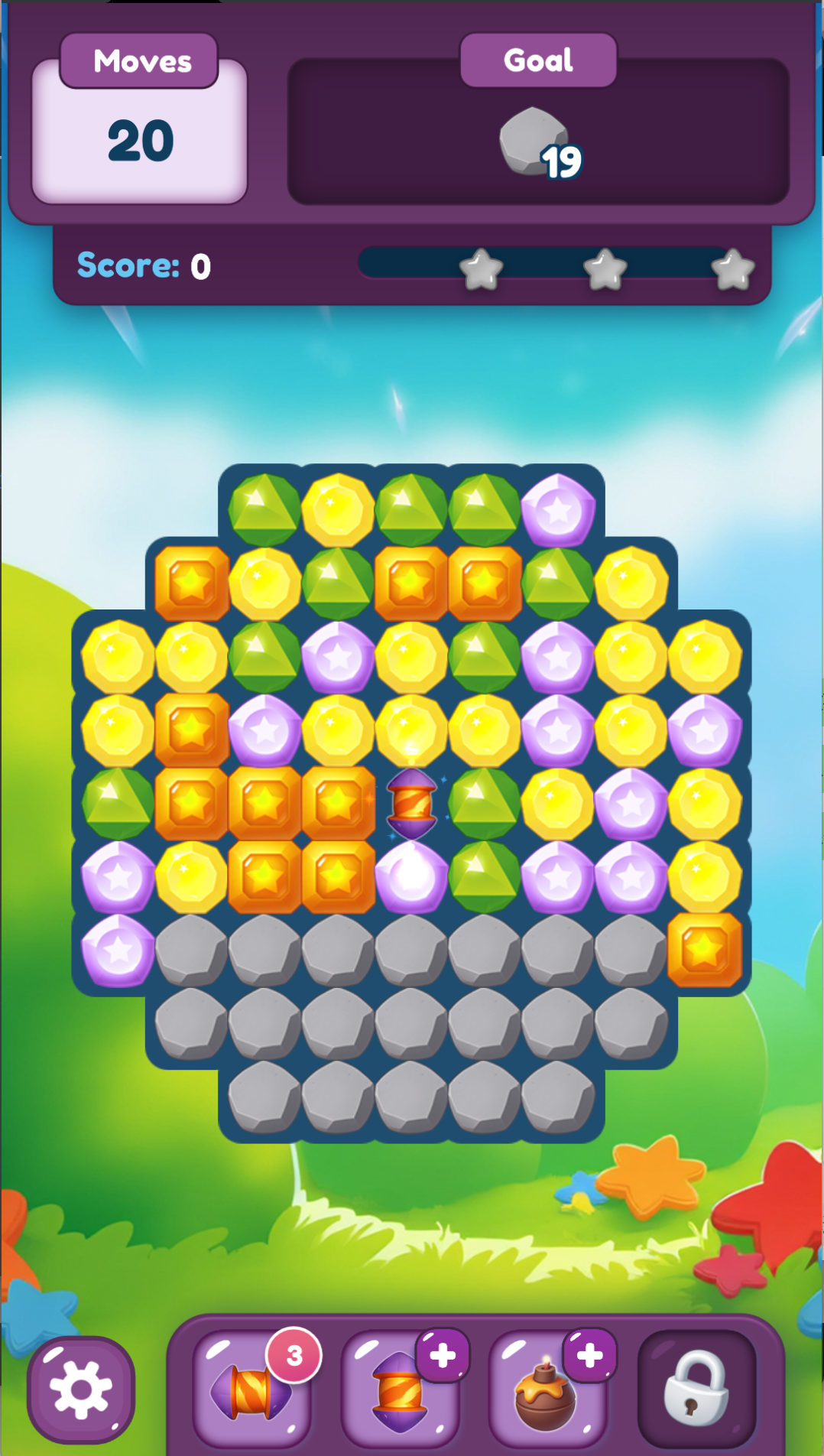Image resolution: width=824 pixels, height=1456 pixels.
Task: Open the settings gear
Action: pyautogui.click(x=81, y=1389)
